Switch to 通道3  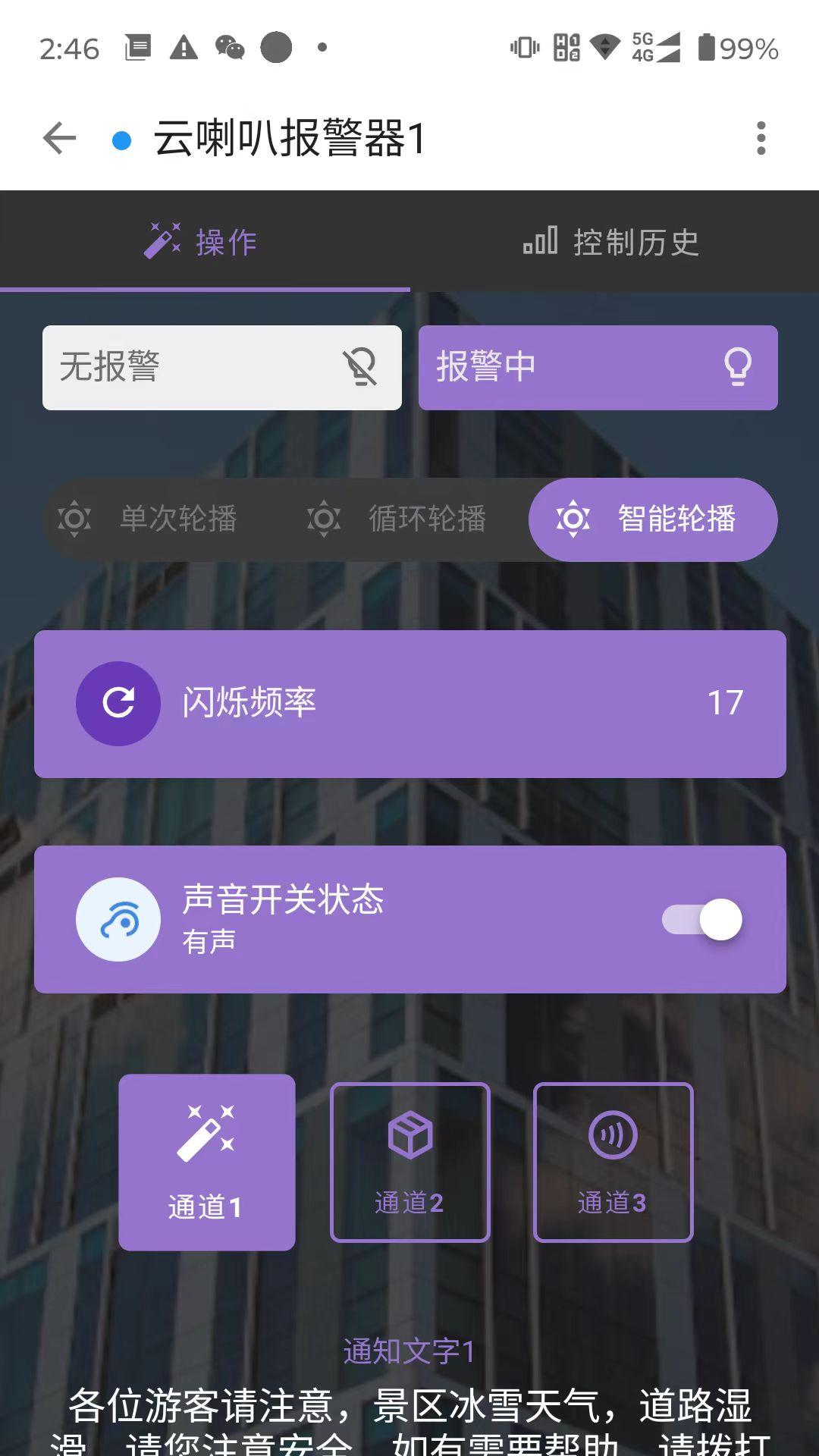tap(613, 1162)
